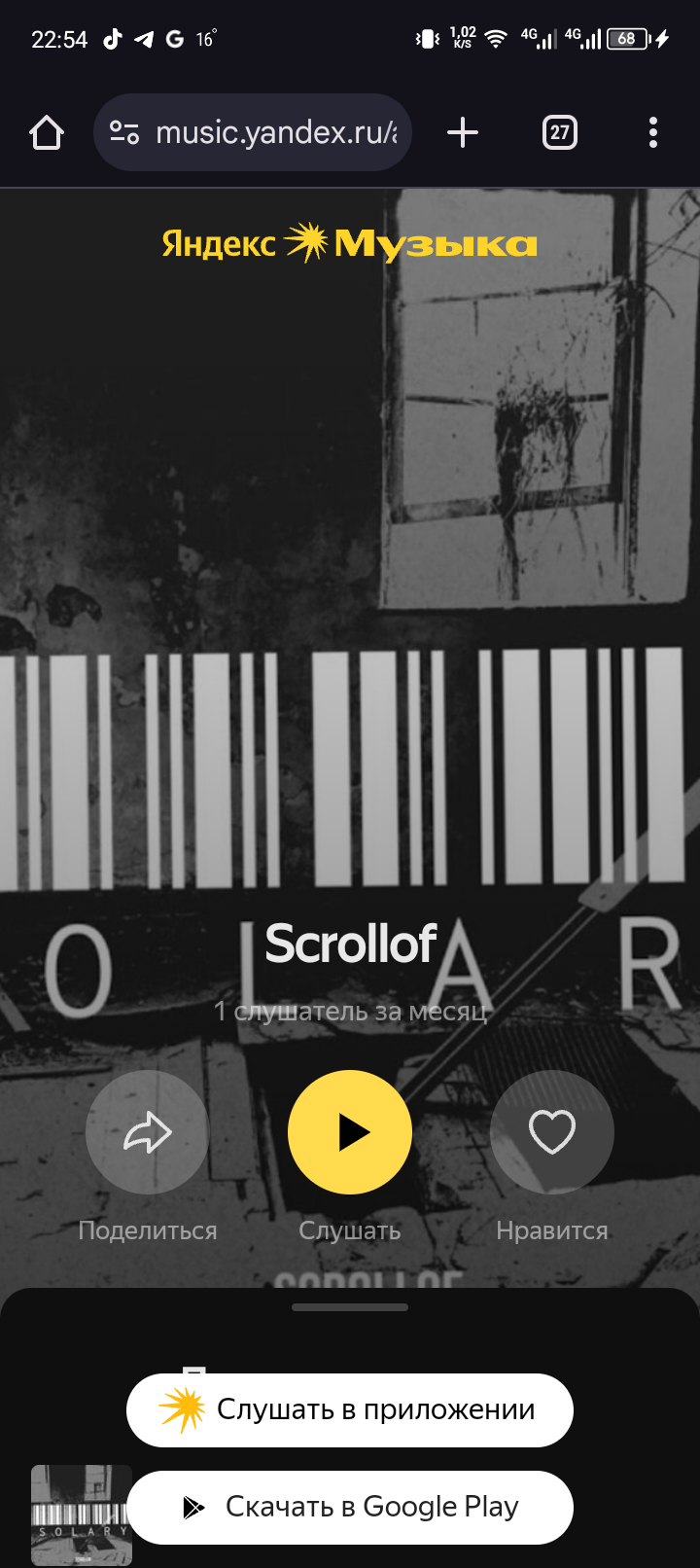Tap the Слушать в приложении button
Screen dimensions: 700x1568
click(x=350, y=1409)
